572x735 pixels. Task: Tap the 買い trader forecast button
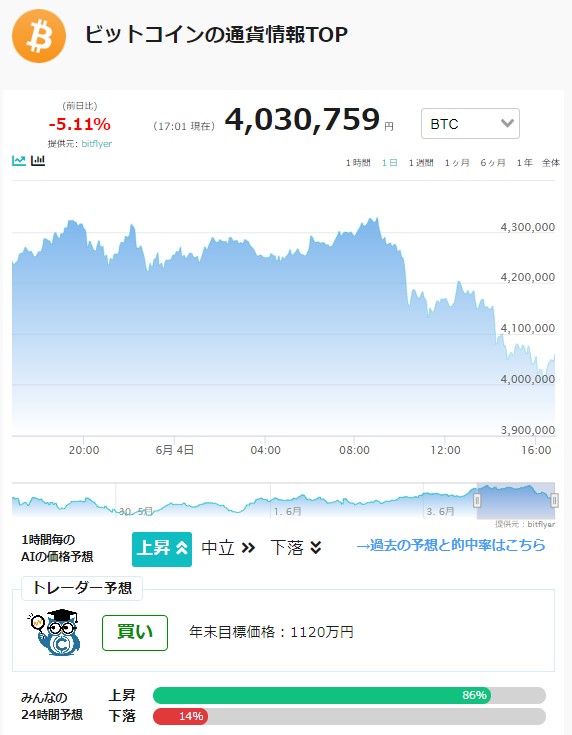click(135, 632)
